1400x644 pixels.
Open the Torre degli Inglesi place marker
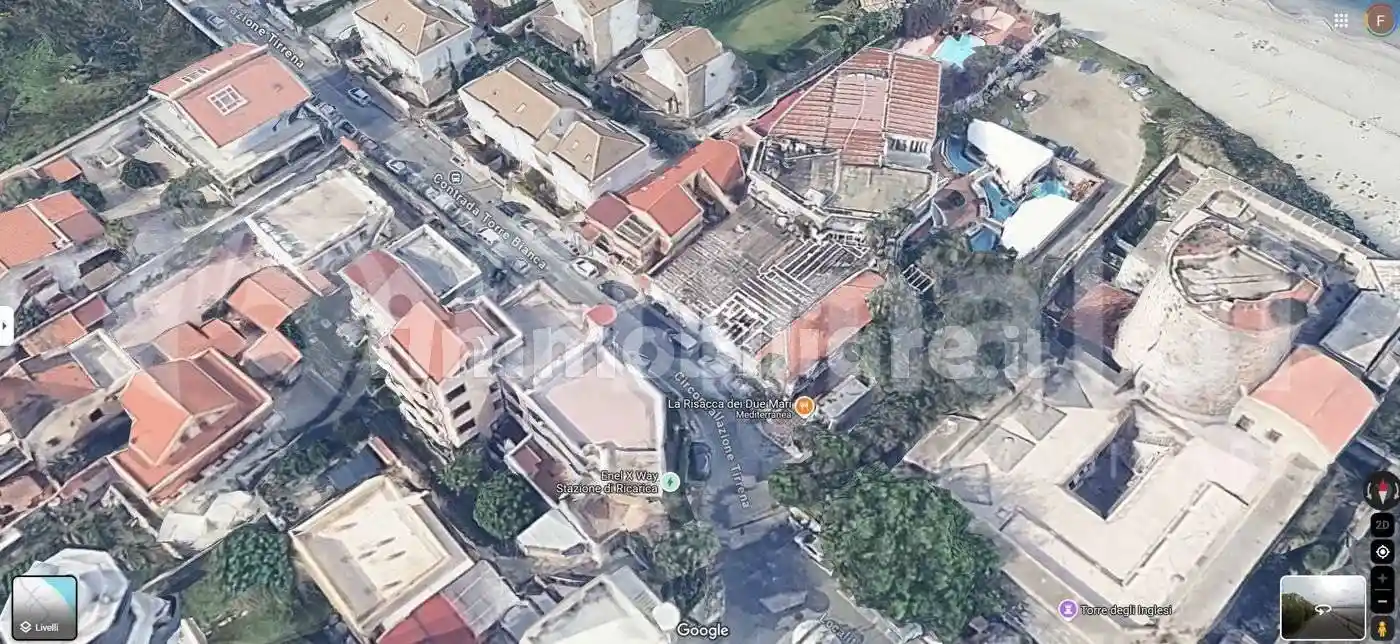(1067, 609)
